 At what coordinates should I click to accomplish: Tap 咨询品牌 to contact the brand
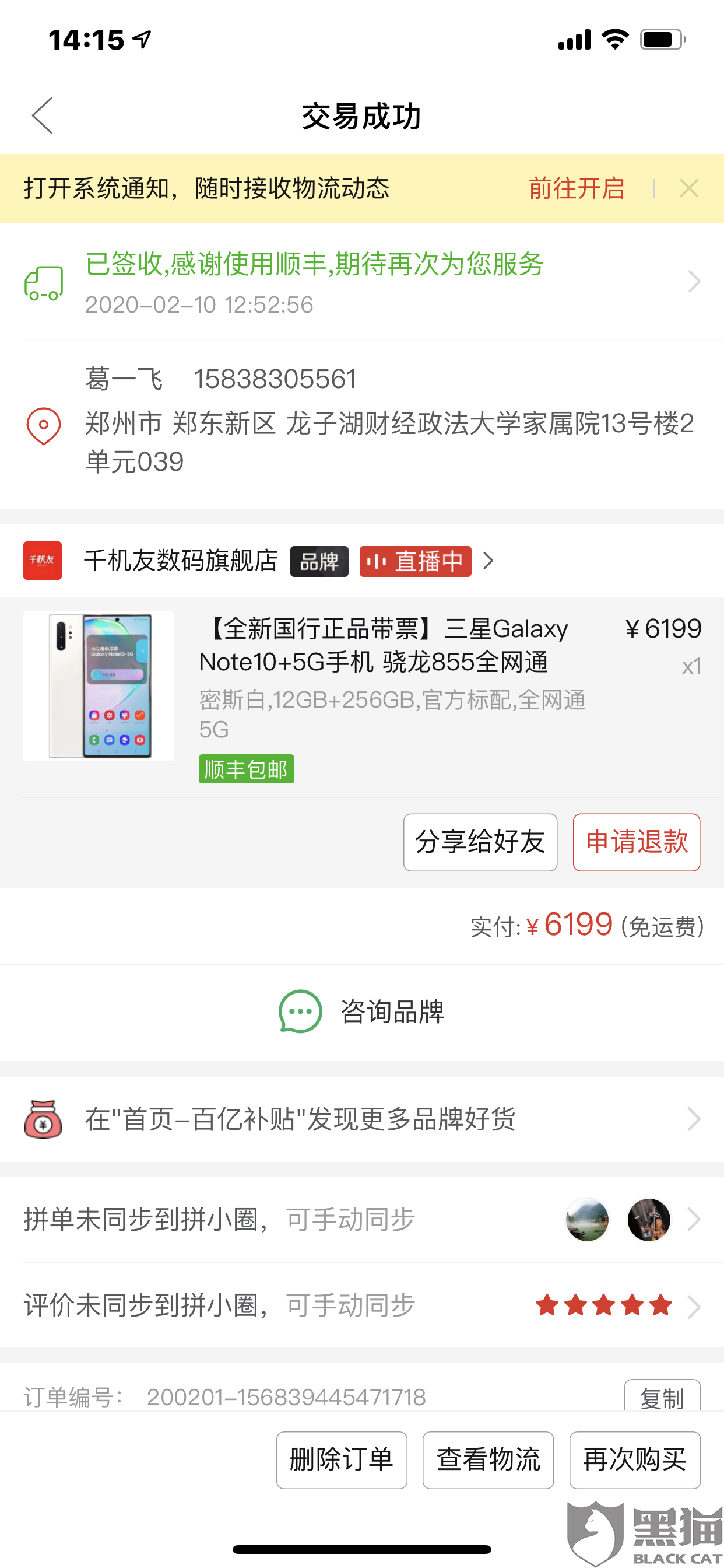coord(362,1012)
